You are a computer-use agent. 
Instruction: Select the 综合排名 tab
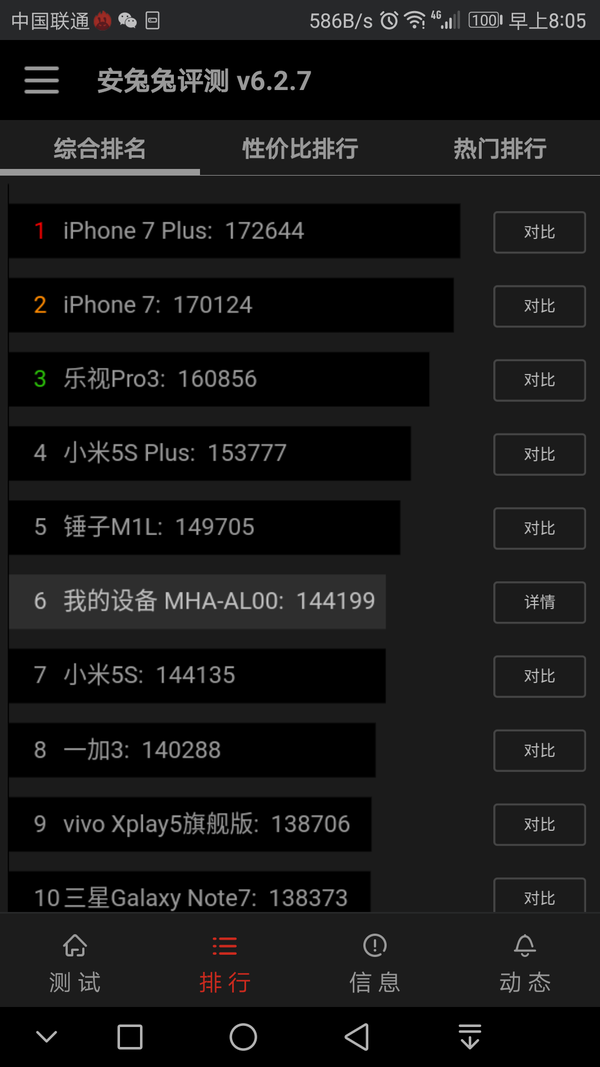click(100, 148)
